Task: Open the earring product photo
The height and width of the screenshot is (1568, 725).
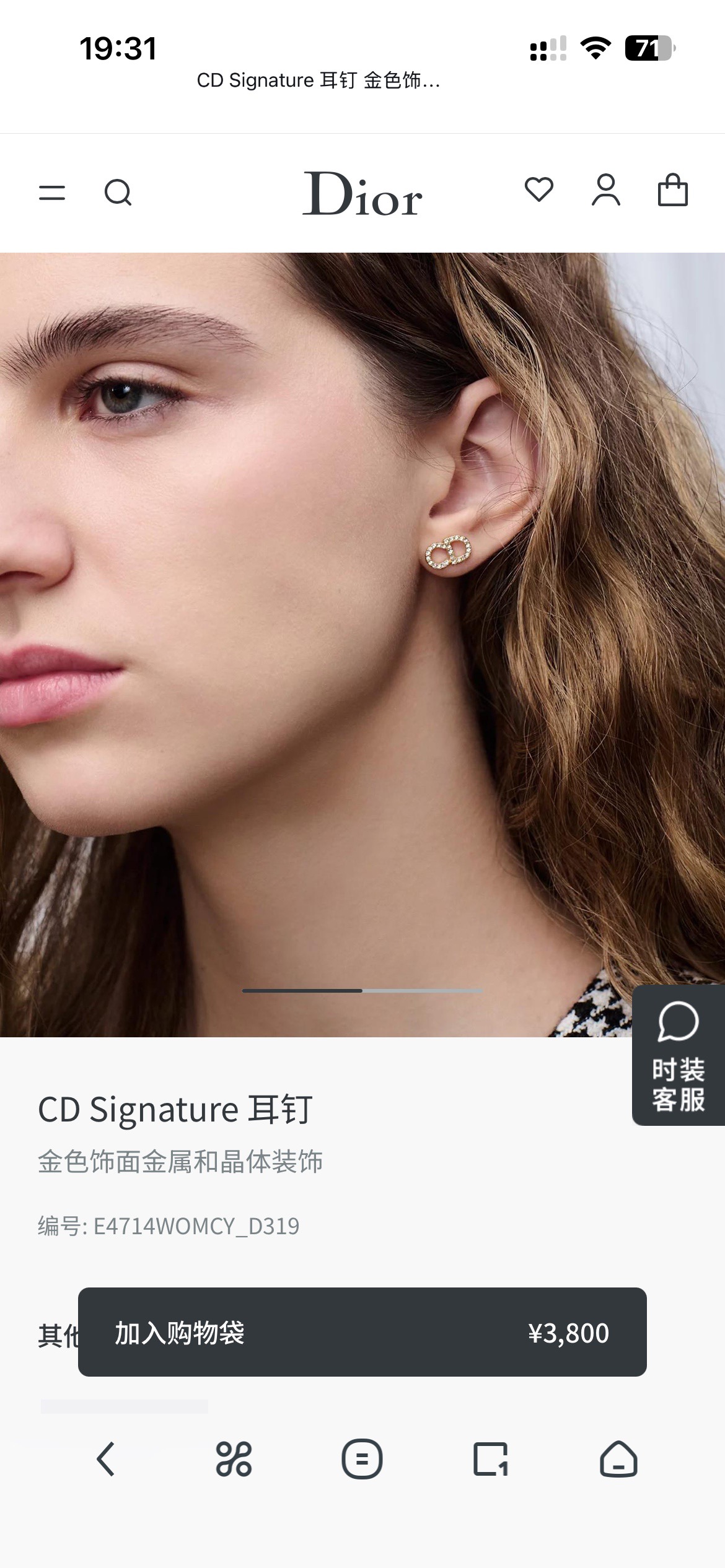Action: tap(362, 644)
